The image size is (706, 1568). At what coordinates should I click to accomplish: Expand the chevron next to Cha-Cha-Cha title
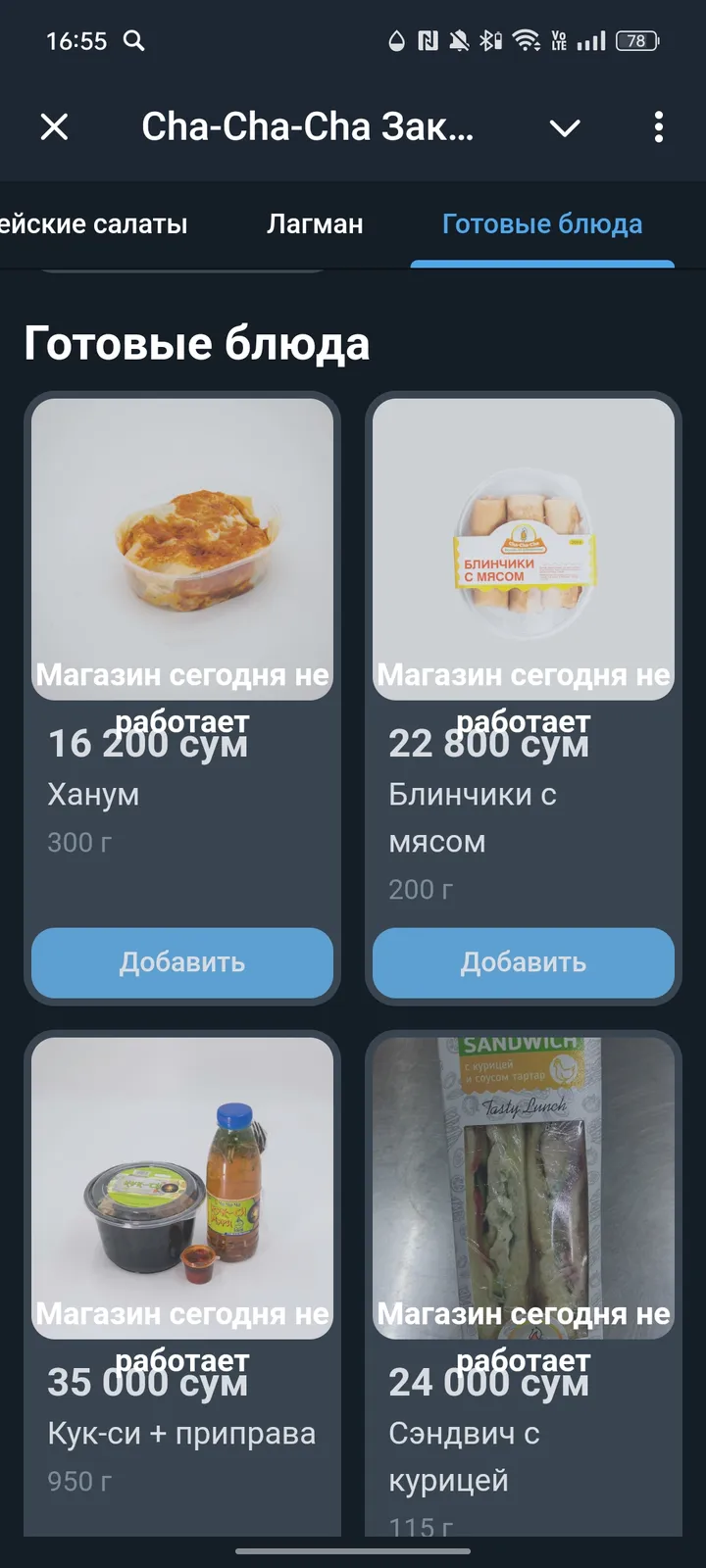[x=564, y=127]
